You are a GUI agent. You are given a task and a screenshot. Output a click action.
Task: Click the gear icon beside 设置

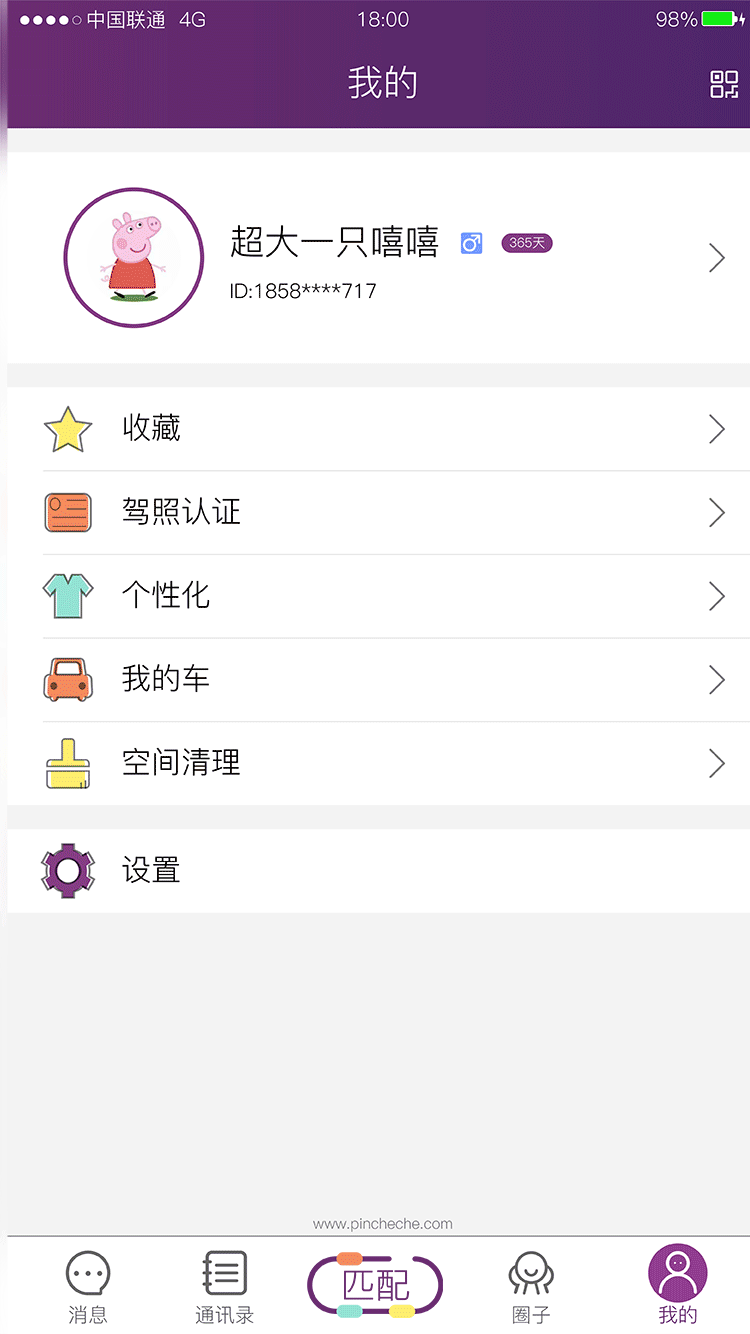(x=67, y=870)
